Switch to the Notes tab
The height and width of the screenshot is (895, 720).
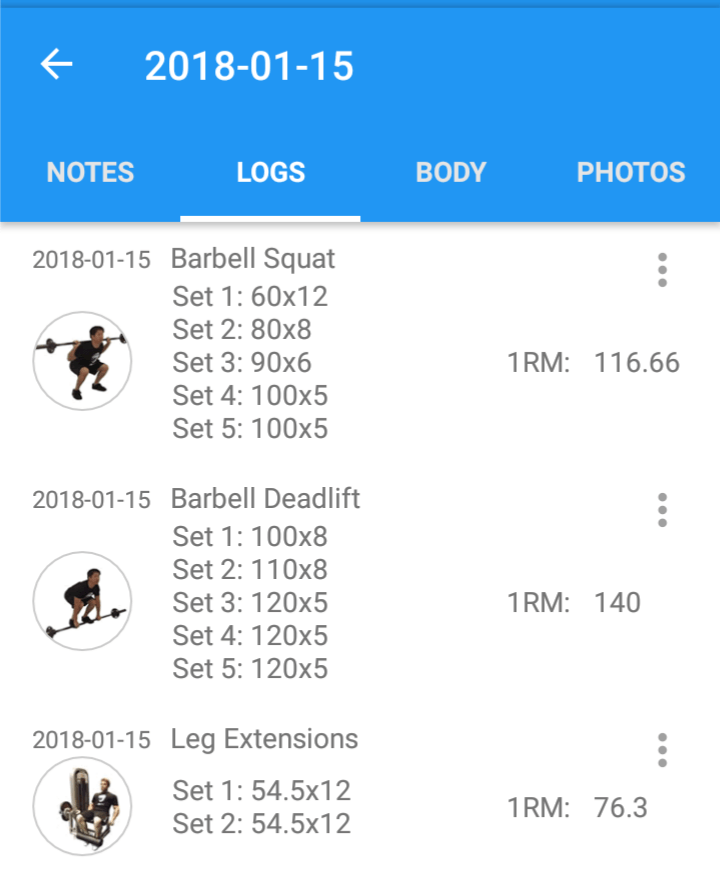tap(90, 172)
